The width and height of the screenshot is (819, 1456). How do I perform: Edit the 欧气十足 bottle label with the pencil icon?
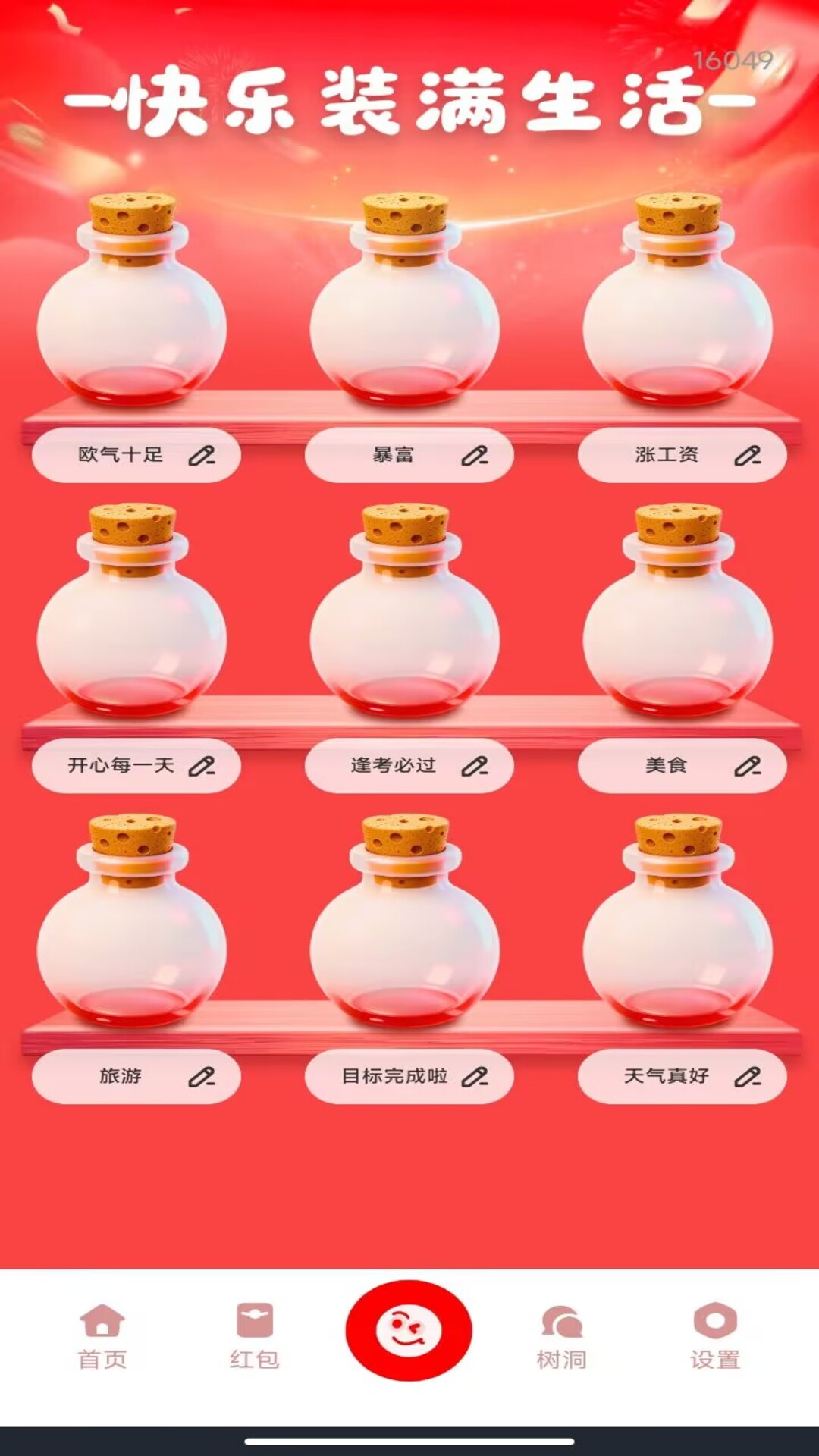point(203,454)
